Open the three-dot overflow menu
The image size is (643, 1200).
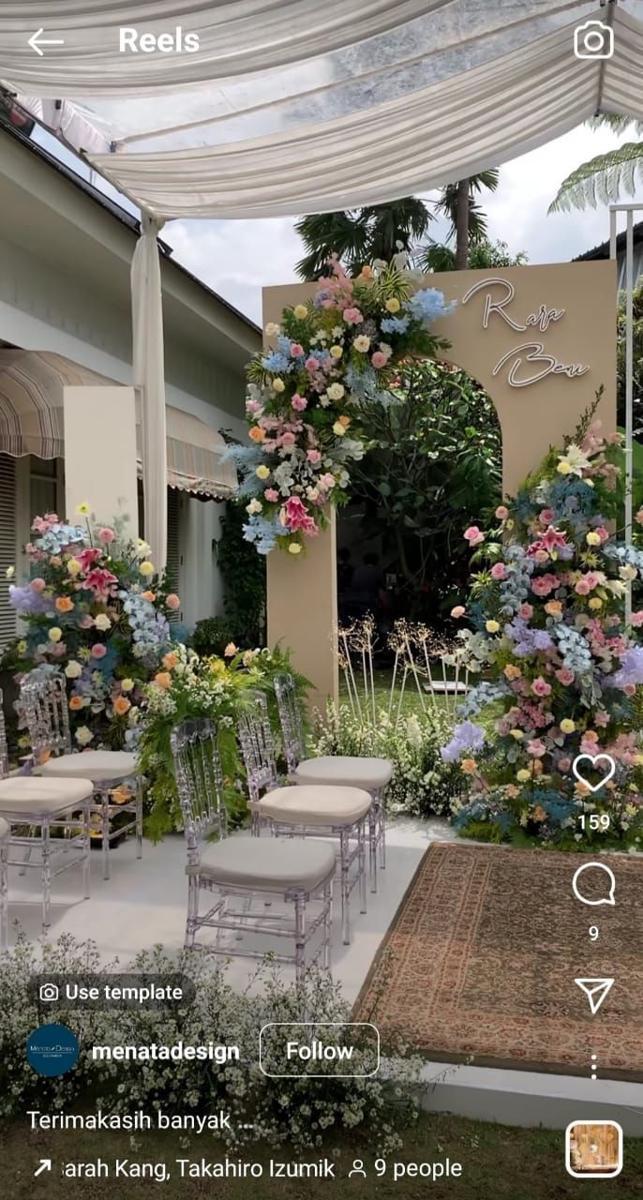point(593,1066)
